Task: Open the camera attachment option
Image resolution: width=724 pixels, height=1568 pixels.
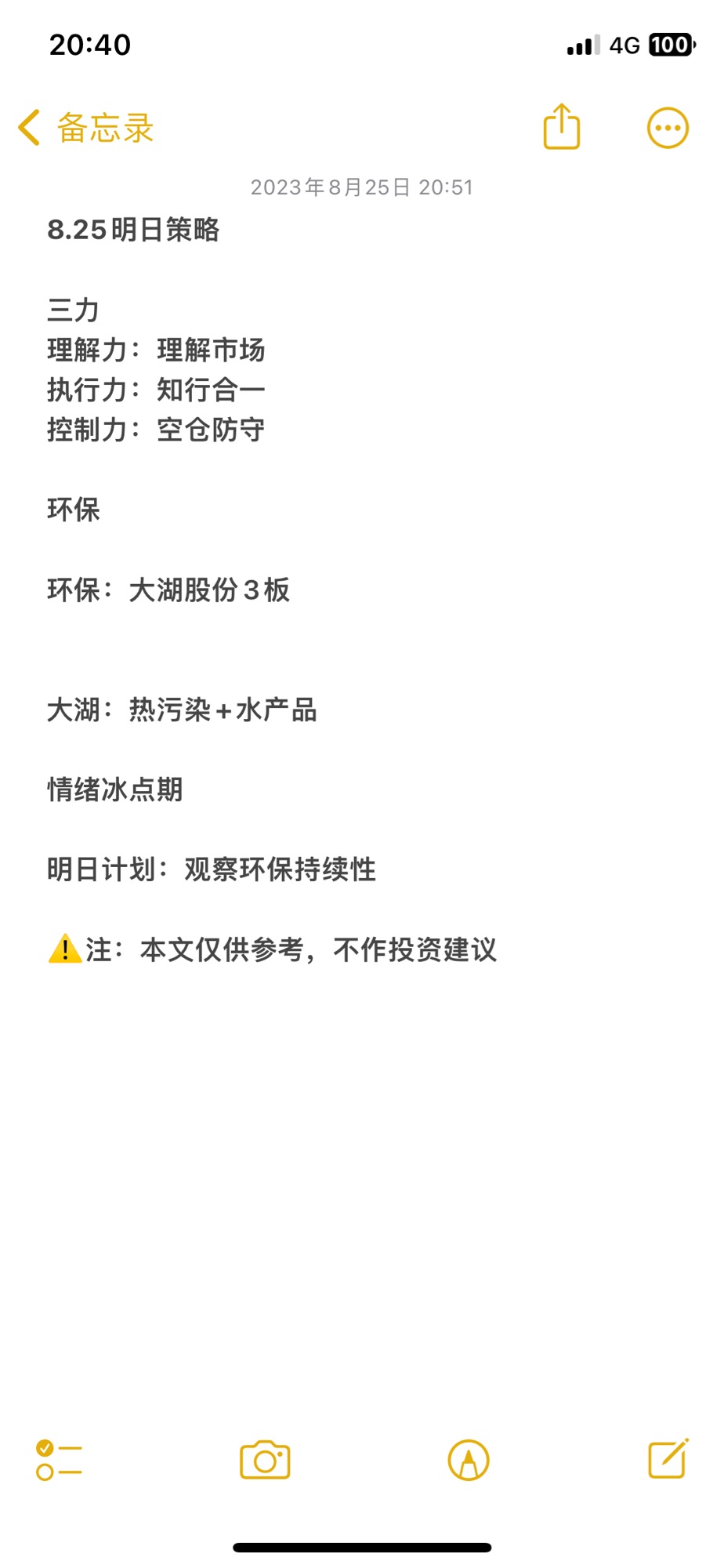Action: coord(265,1460)
